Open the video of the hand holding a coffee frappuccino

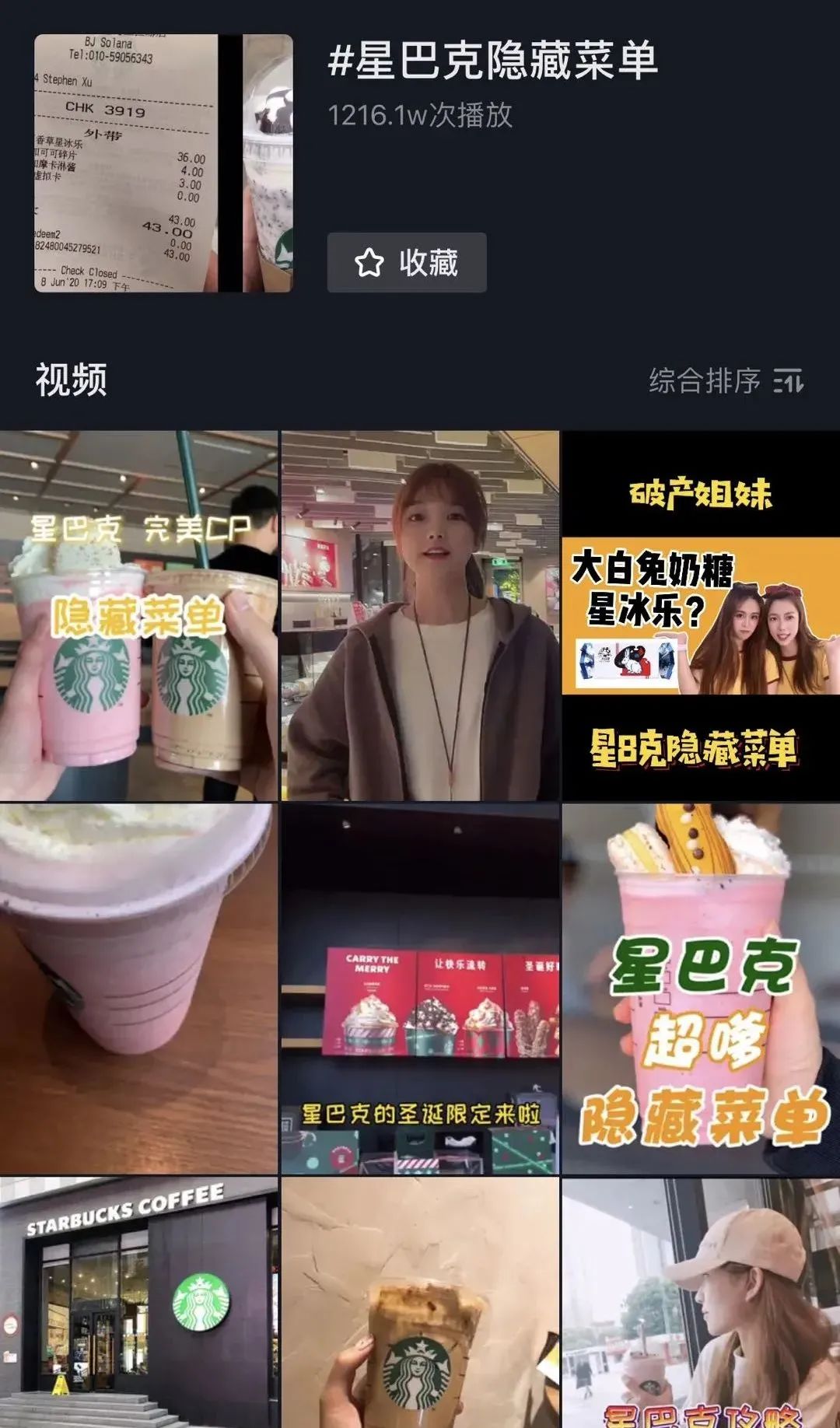420,1302
